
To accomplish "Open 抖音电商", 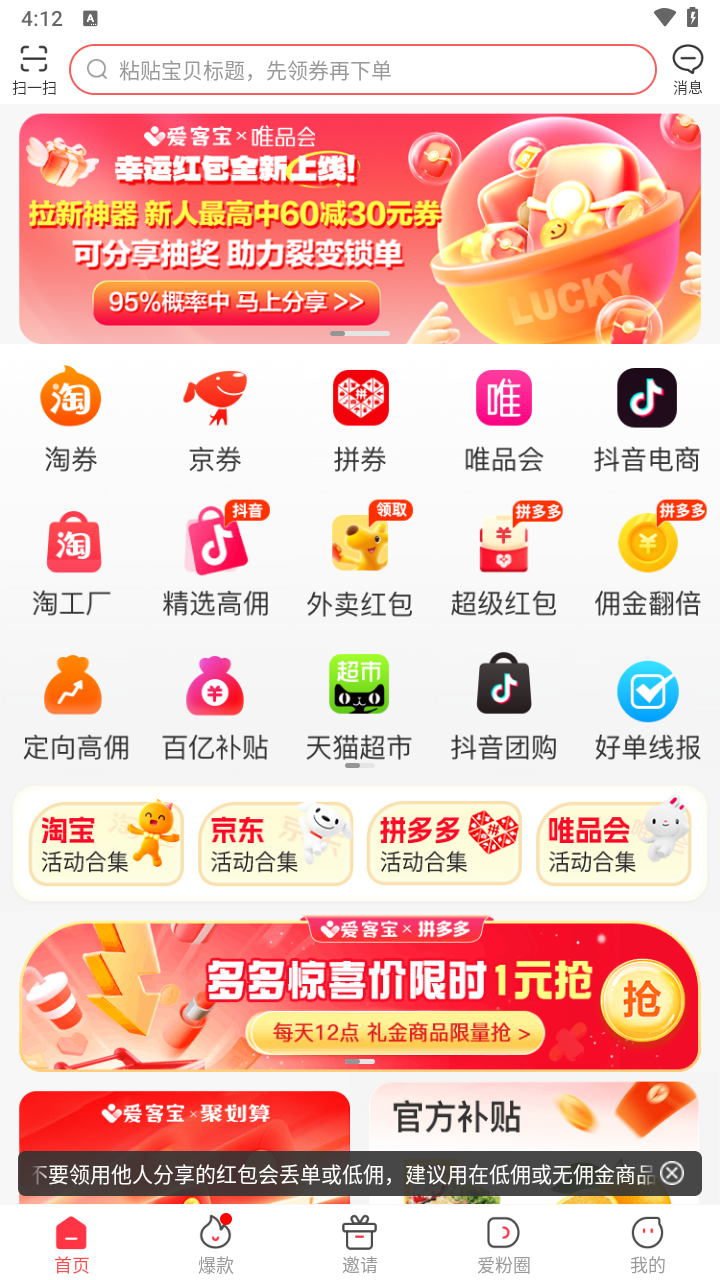I will (647, 418).
